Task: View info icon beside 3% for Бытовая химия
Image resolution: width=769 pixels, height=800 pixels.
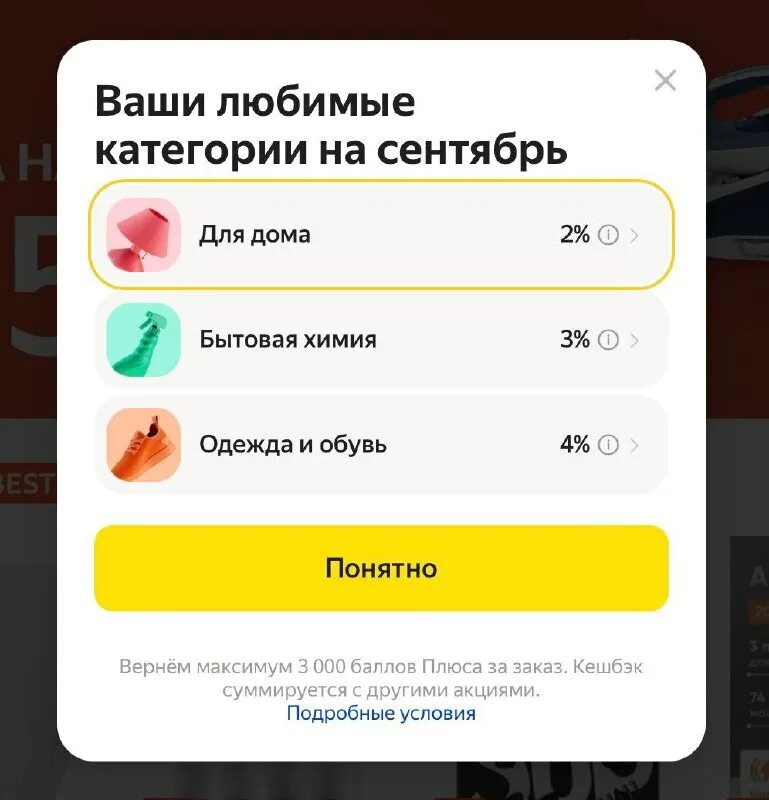Action: click(x=609, y=339)
